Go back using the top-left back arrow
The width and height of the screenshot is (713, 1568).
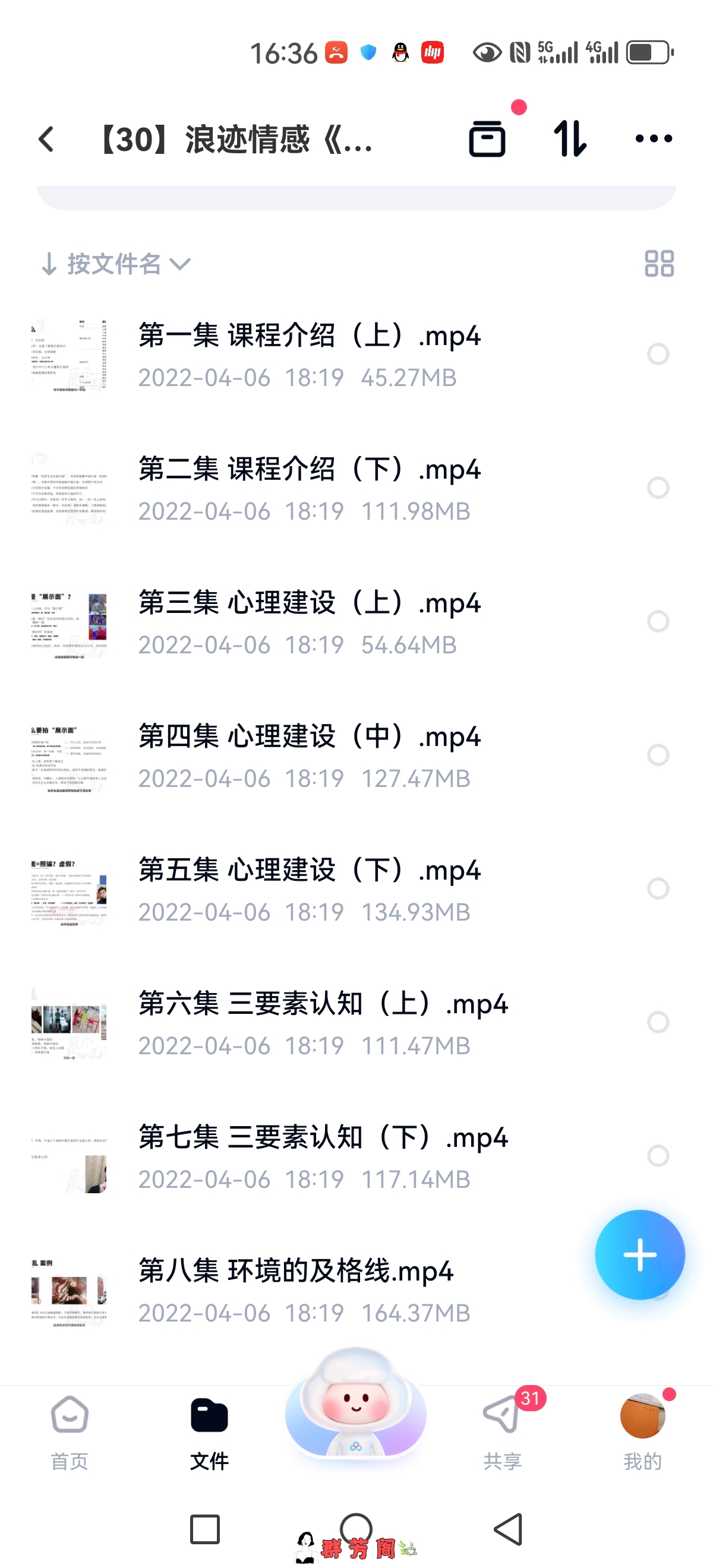pos(47,139)
